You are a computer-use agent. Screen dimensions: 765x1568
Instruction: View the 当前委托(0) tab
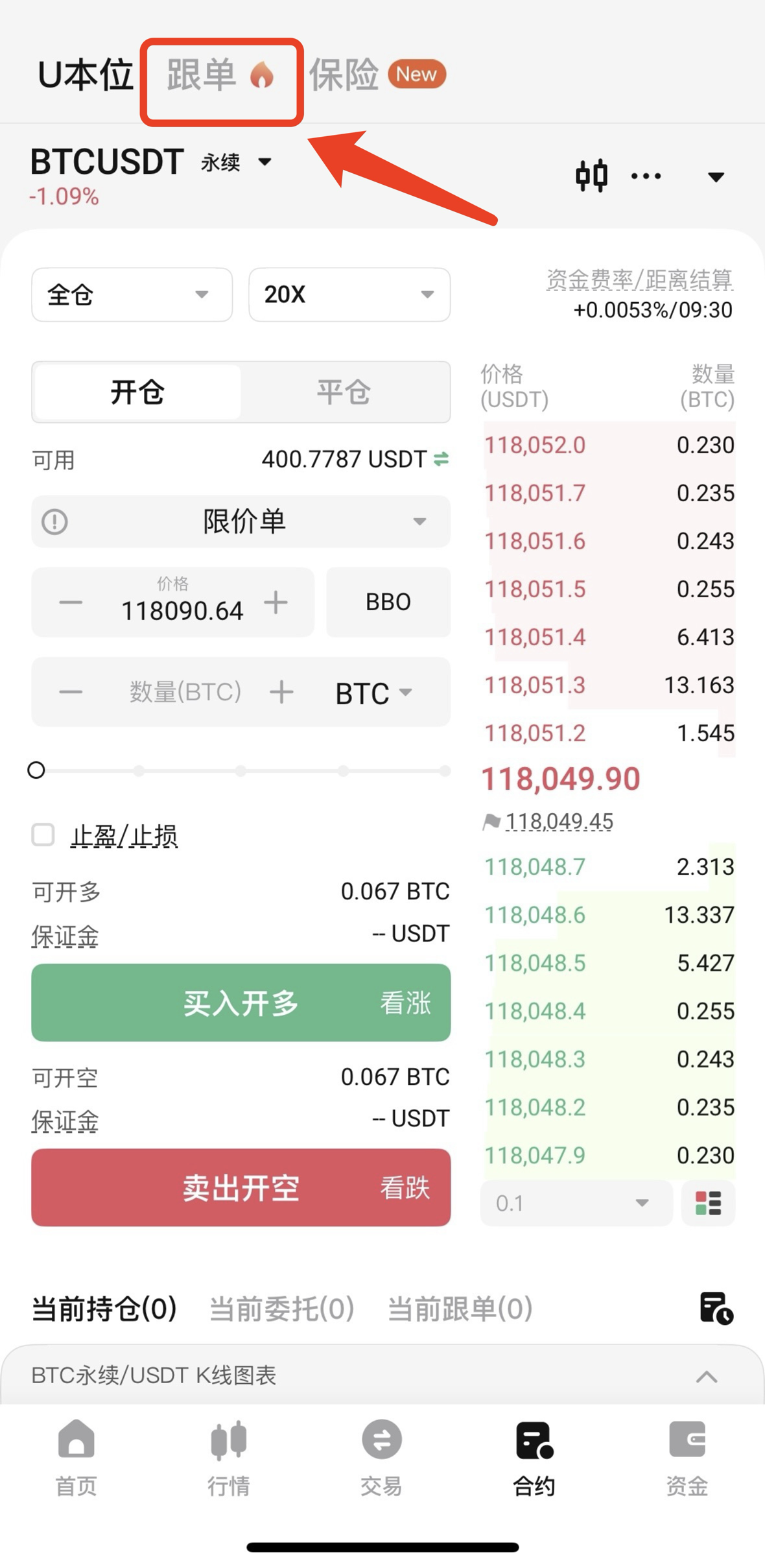282,1309
